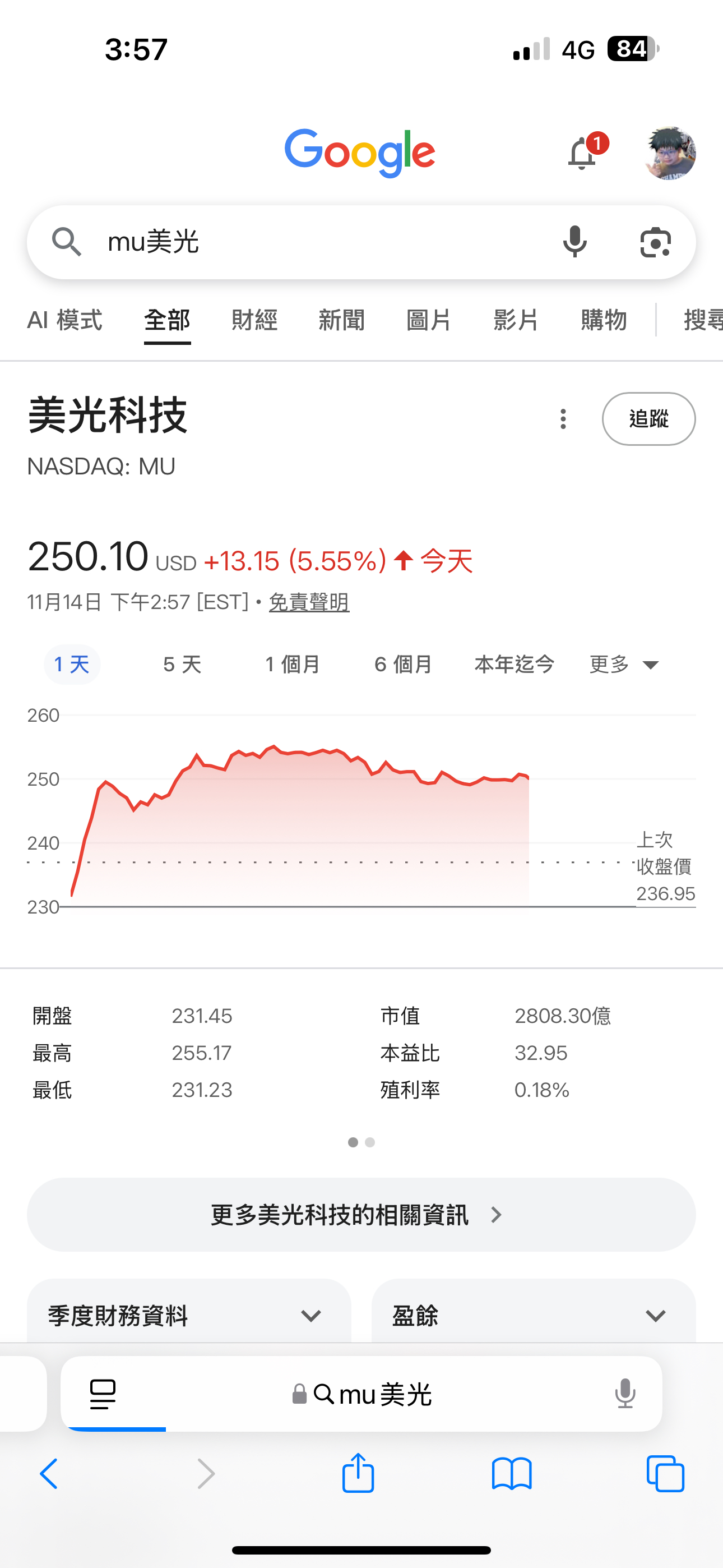The height and width of the screenshot is (1568, 723).
Task: Switch to the AI 模式 tab
Action: 64,320
